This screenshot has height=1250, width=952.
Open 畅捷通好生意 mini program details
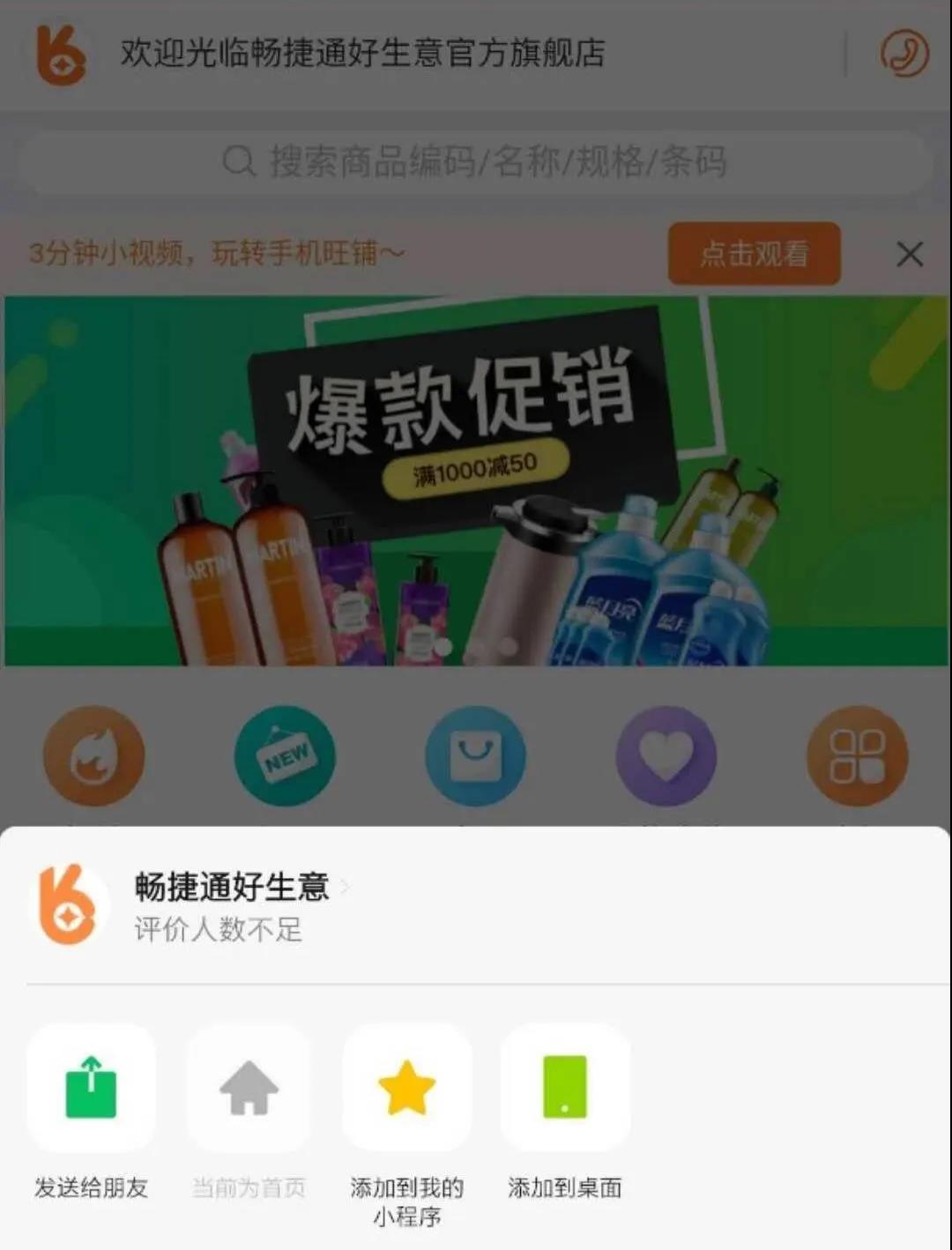click(231, 887)
